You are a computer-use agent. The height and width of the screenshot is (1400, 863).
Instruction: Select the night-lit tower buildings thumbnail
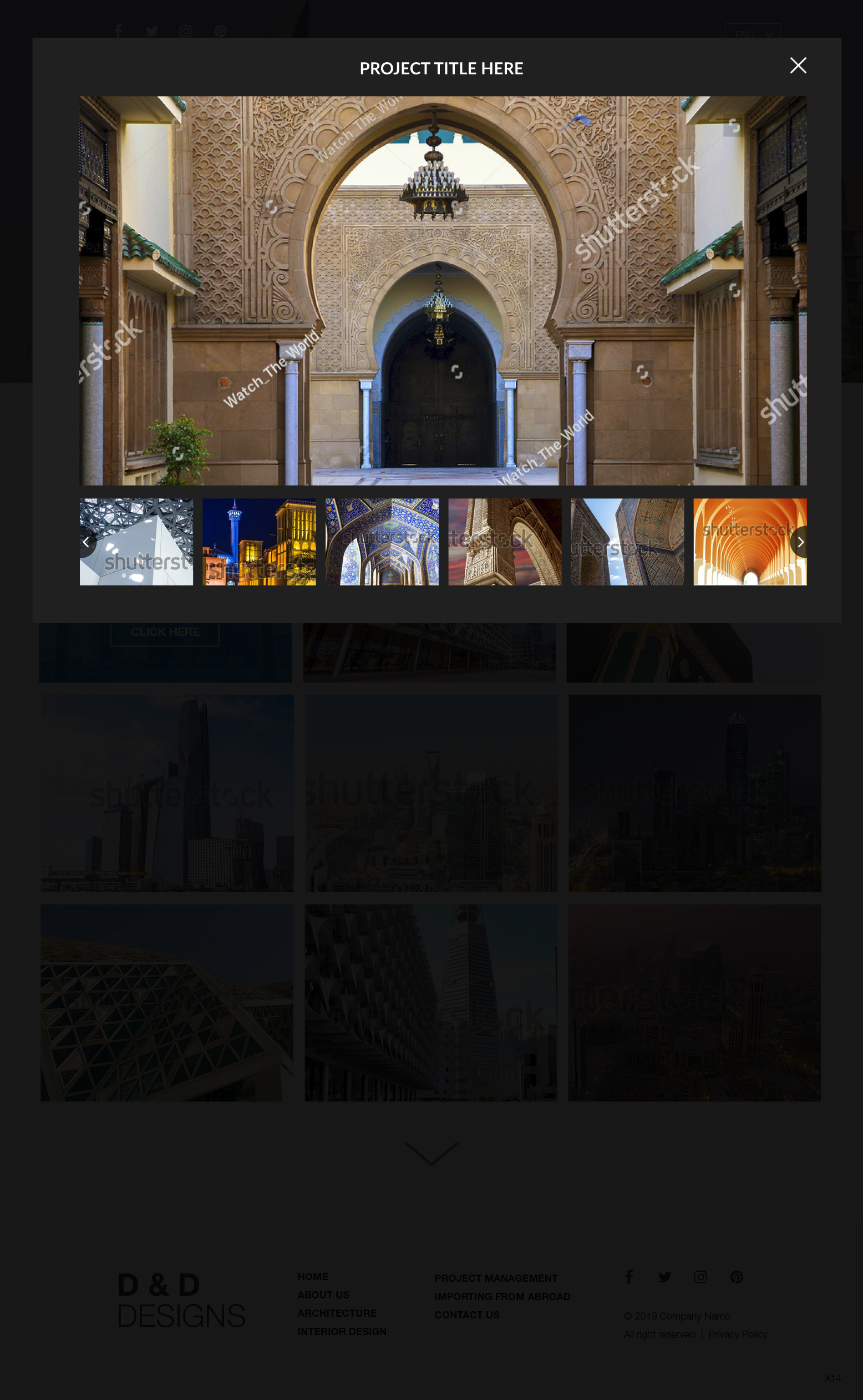click(259, 542)
